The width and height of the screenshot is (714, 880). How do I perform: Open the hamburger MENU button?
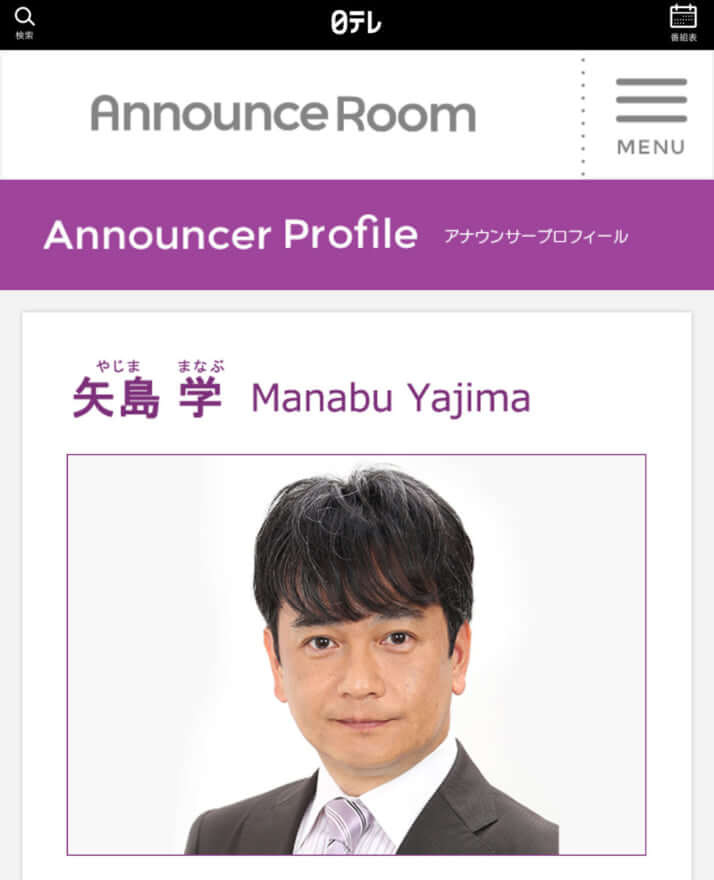pyautogui.click(x=650, y=115)
